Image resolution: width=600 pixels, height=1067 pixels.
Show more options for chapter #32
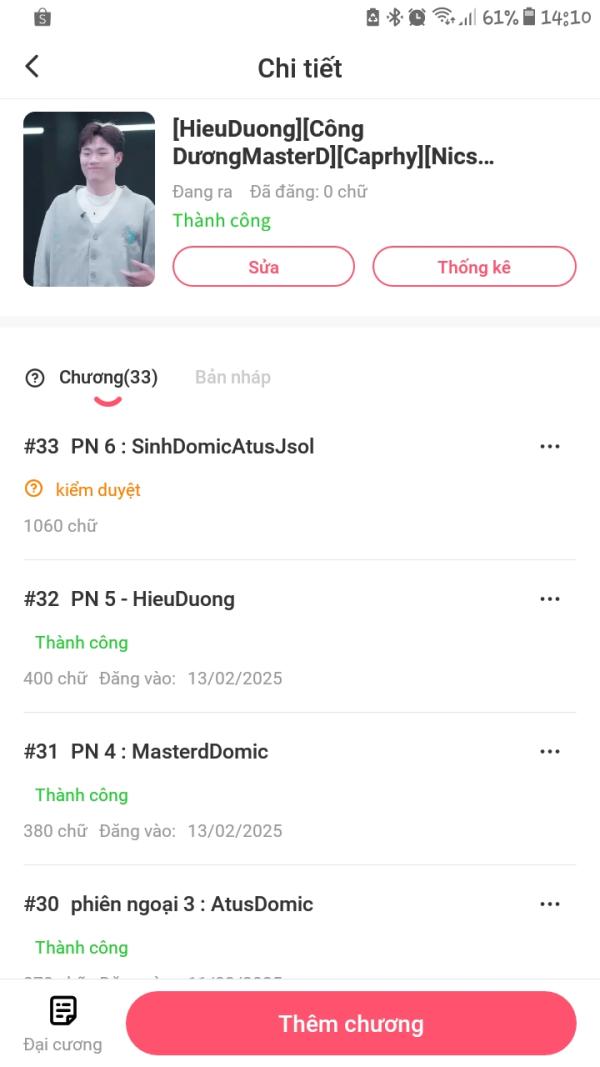[549, 599]
